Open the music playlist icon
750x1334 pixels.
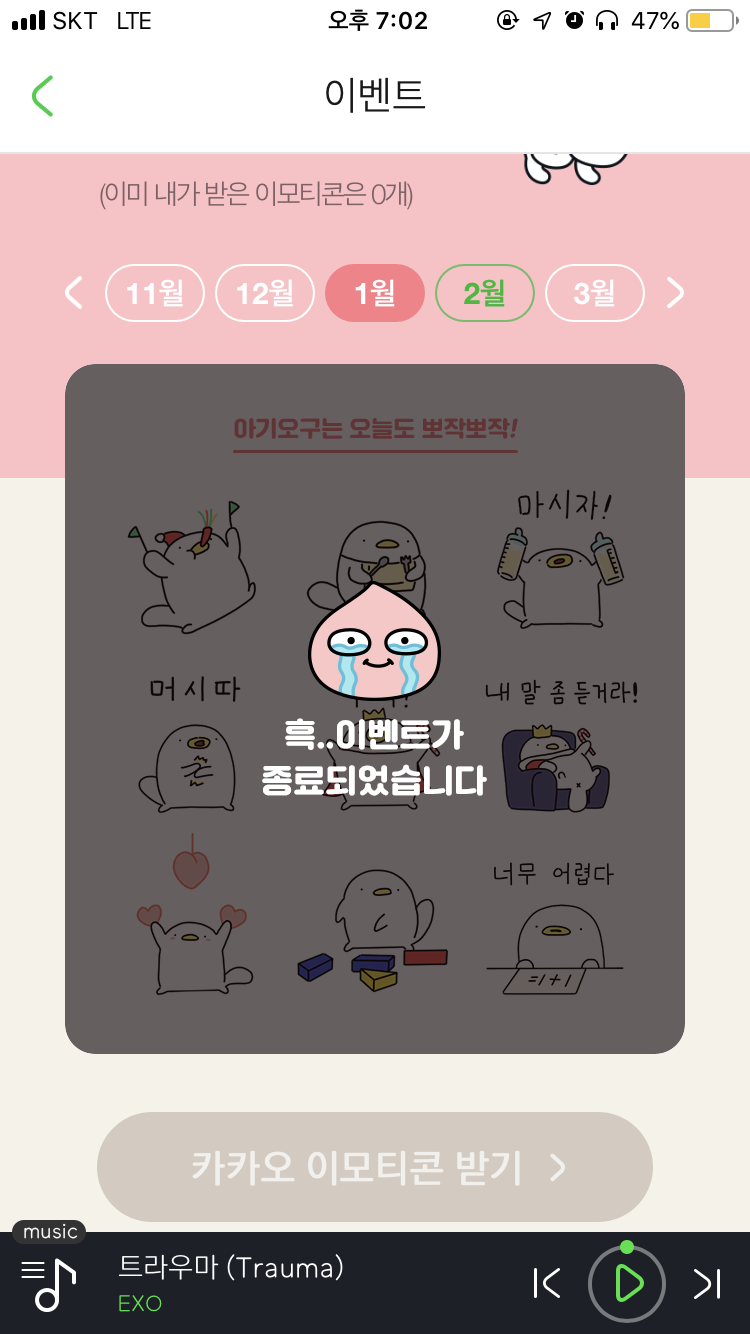pyautogui.click(x=48, y=1284)
